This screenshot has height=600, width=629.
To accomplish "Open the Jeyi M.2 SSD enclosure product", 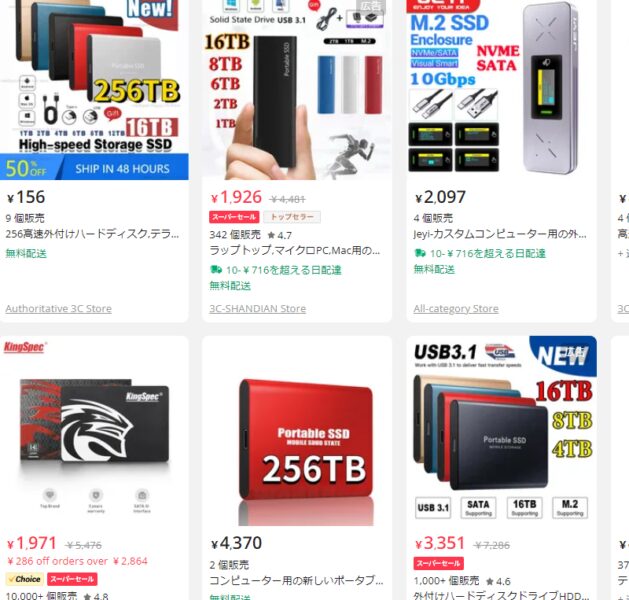I will click(501, 90).
